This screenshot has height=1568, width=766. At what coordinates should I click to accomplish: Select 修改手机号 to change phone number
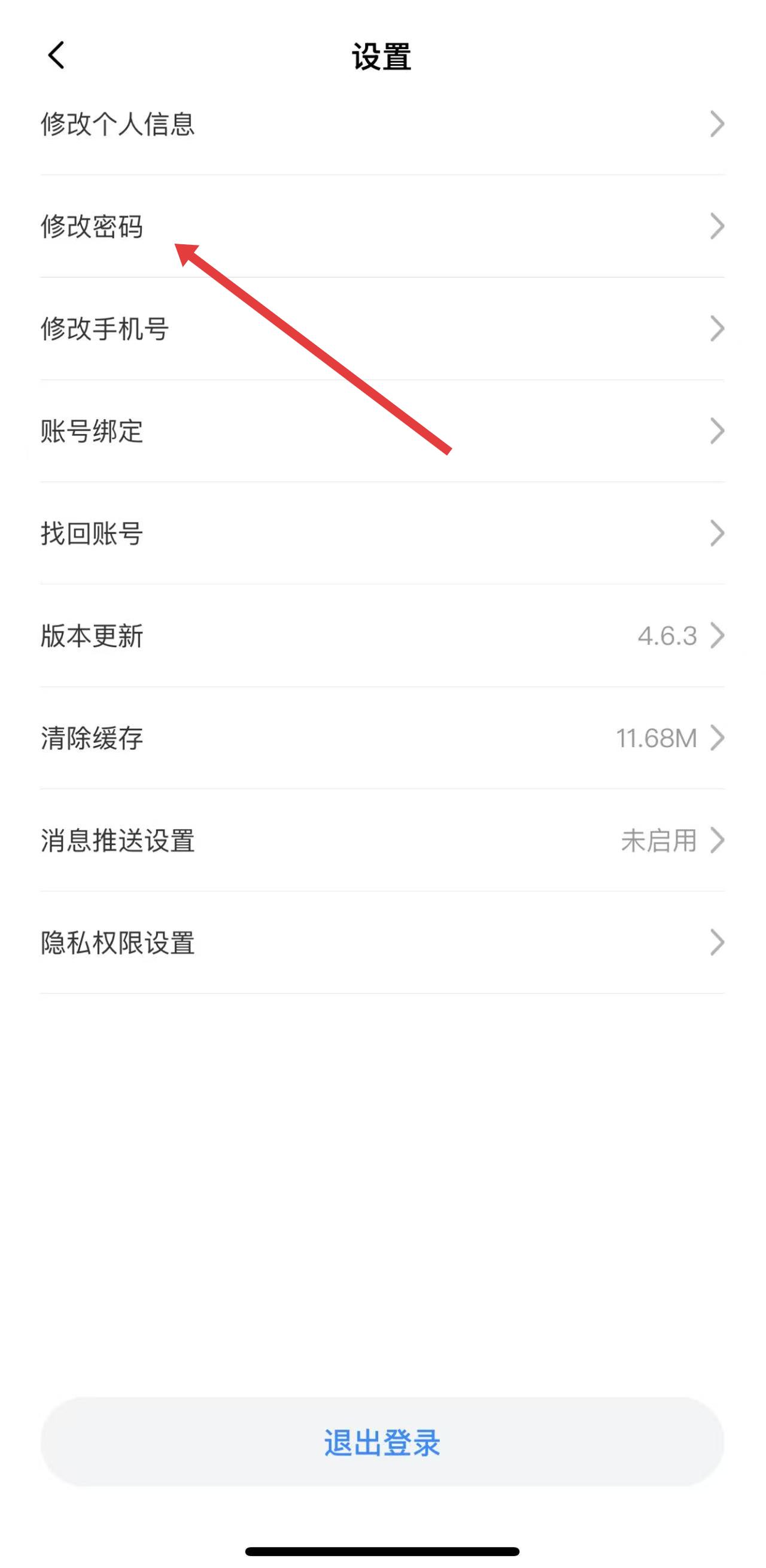(x=382, y=329)
